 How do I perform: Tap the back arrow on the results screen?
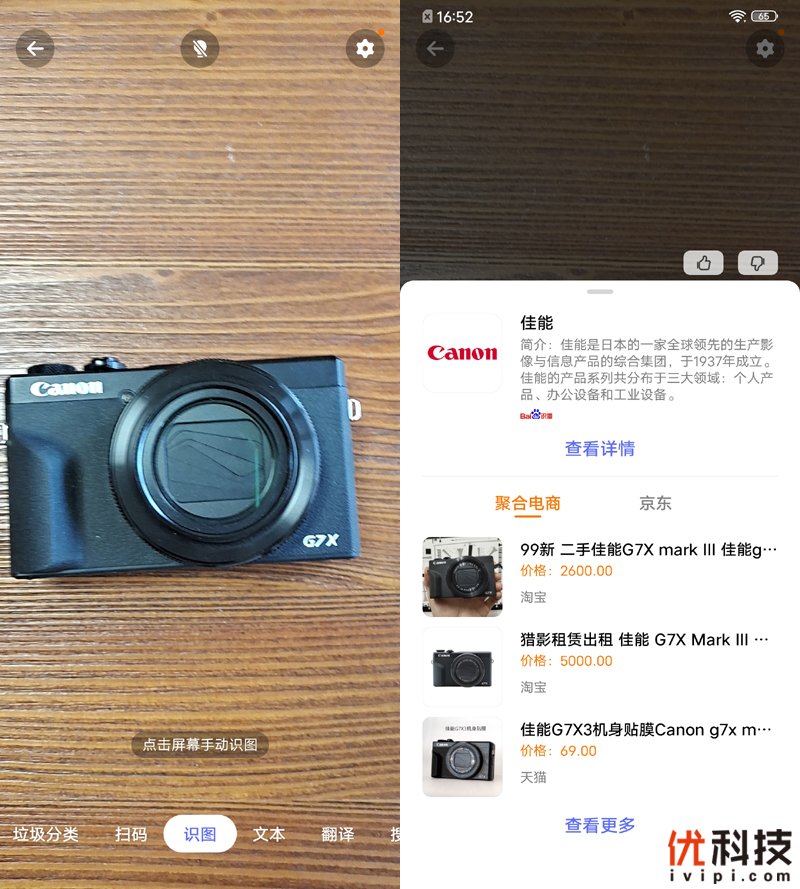(434, 48)
